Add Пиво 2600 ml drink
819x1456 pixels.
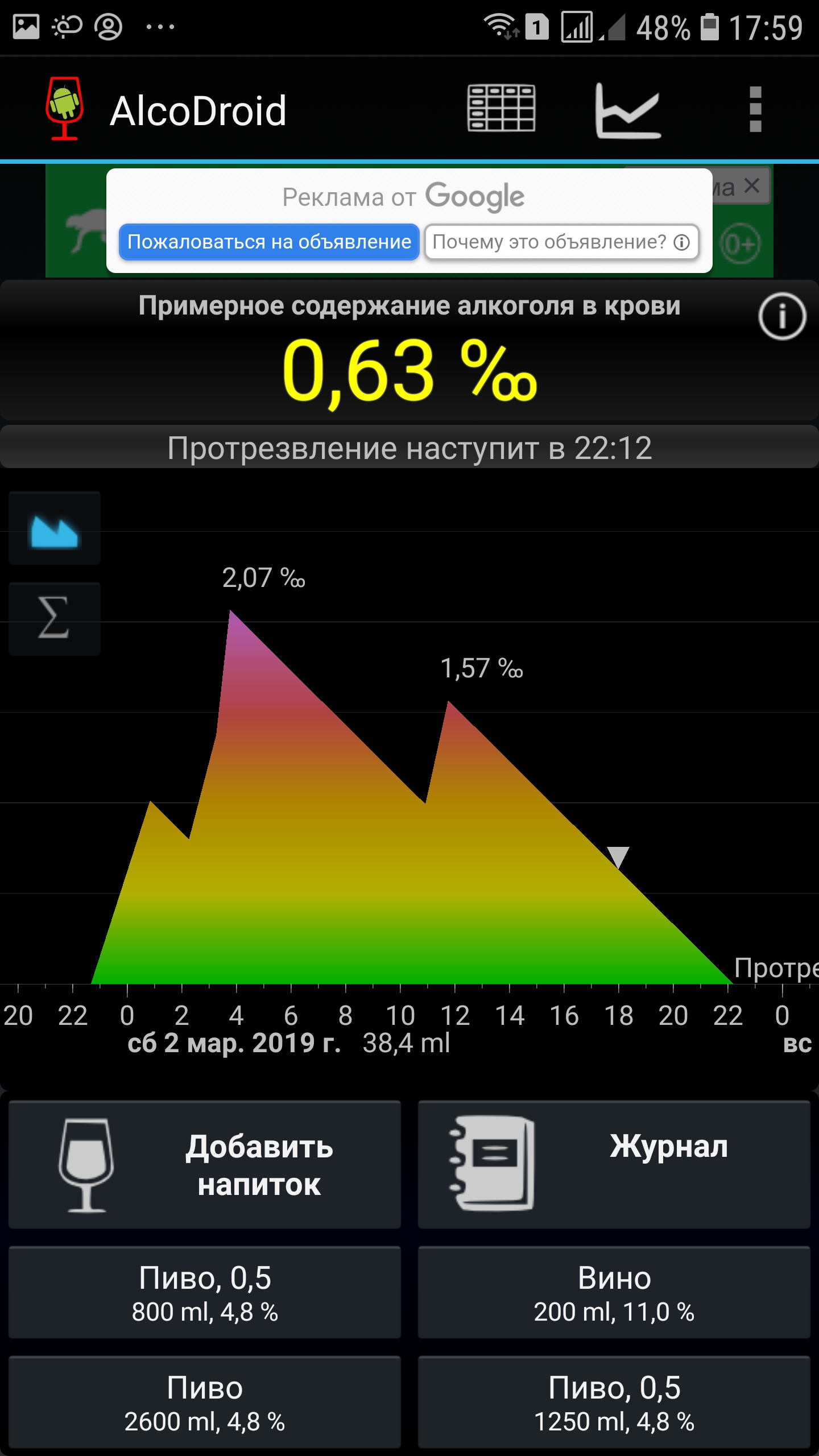205,1403
